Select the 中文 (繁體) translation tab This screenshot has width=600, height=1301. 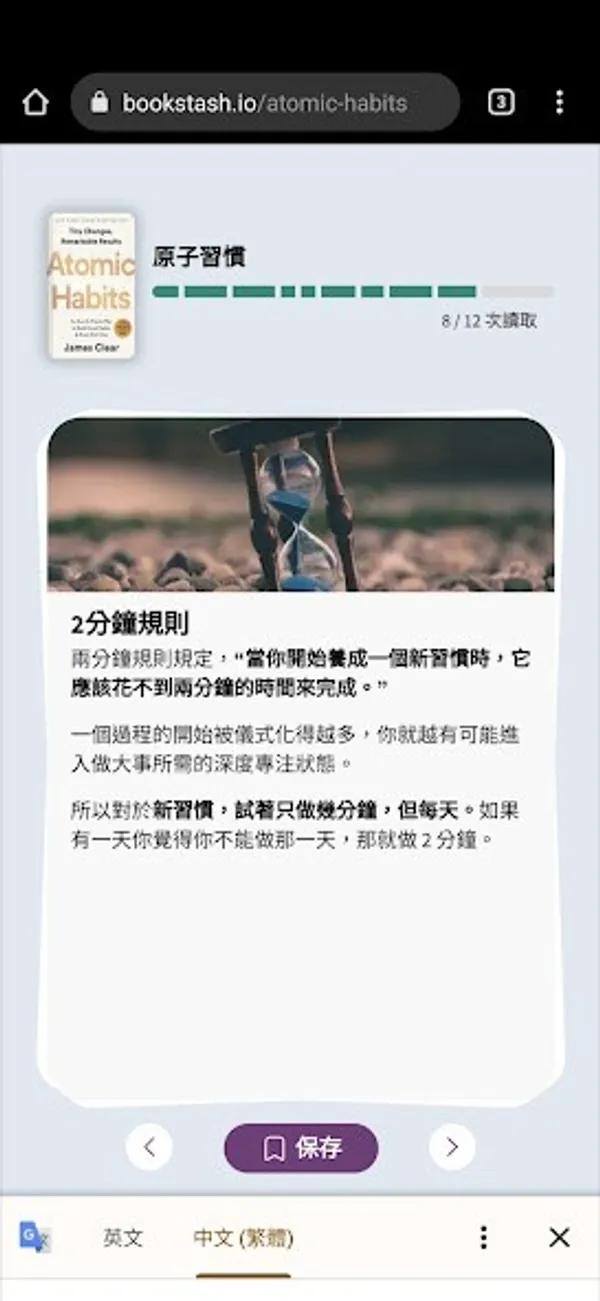pyautogui.click(x=243, y=1238)
